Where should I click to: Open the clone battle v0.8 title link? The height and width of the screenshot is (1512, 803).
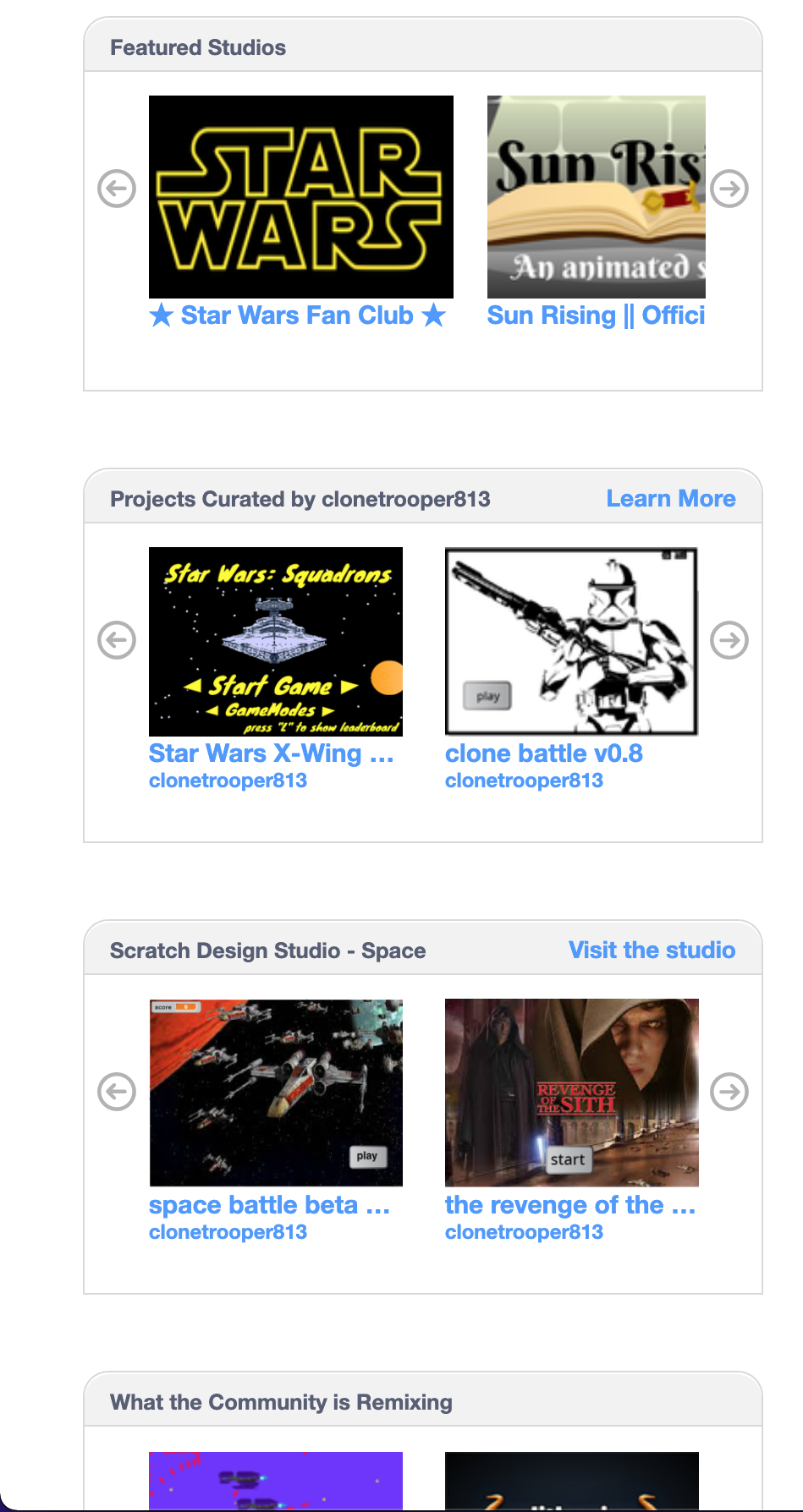click(543, 753)
